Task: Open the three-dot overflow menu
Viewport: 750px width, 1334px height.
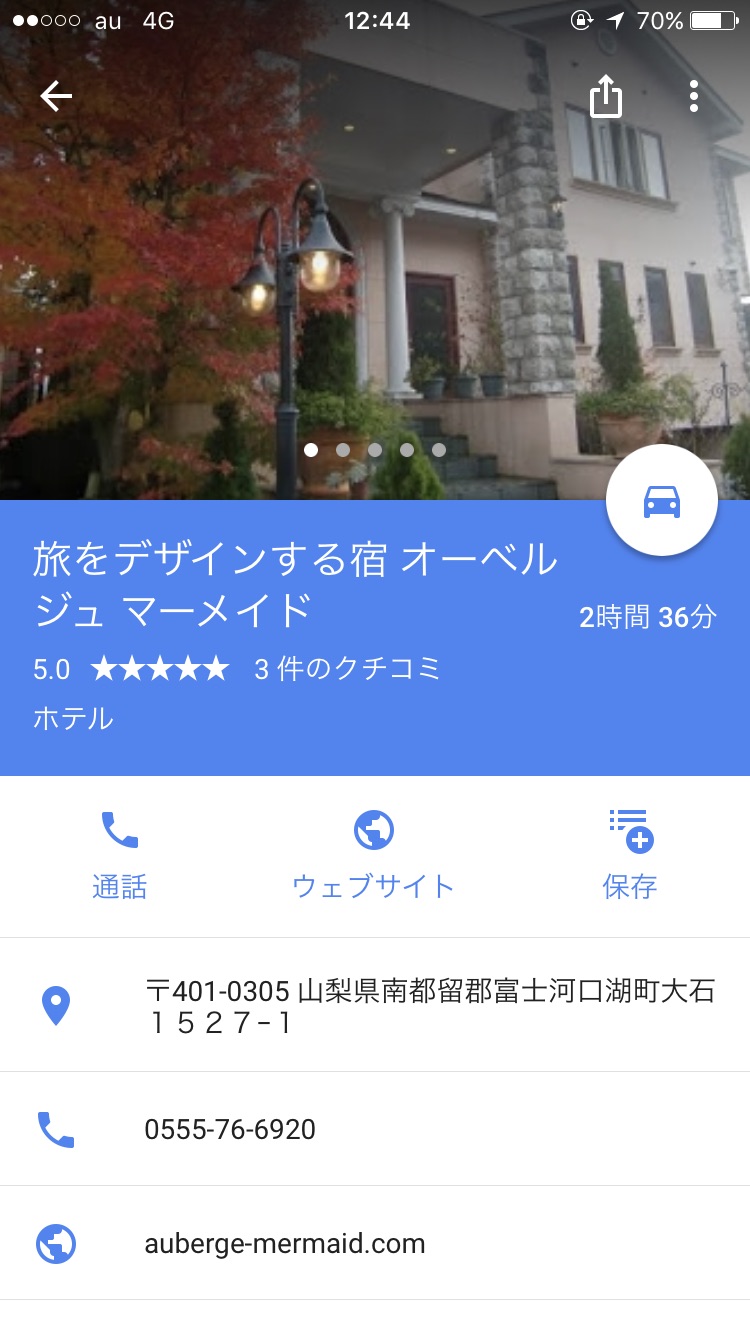Action: (x=693, y=96)
